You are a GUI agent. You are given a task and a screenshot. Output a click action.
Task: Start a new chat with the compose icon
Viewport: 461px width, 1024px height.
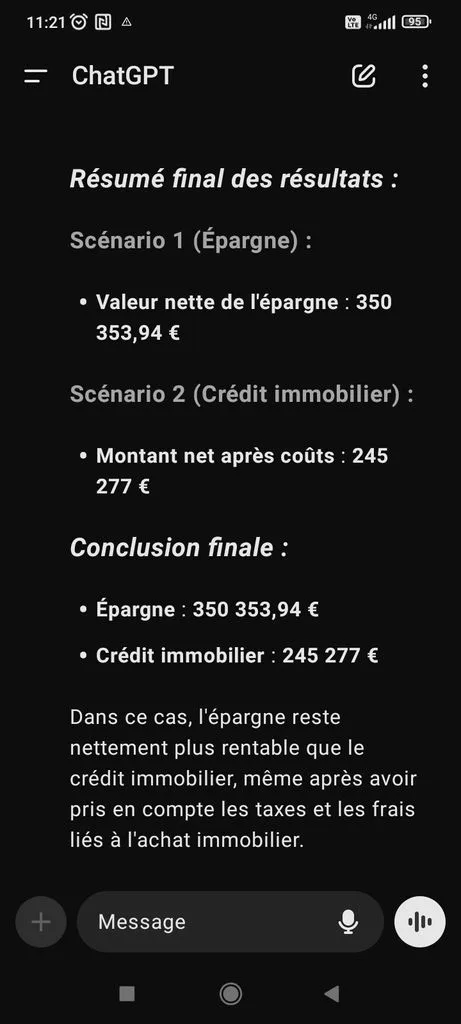(x=364, y=76)
